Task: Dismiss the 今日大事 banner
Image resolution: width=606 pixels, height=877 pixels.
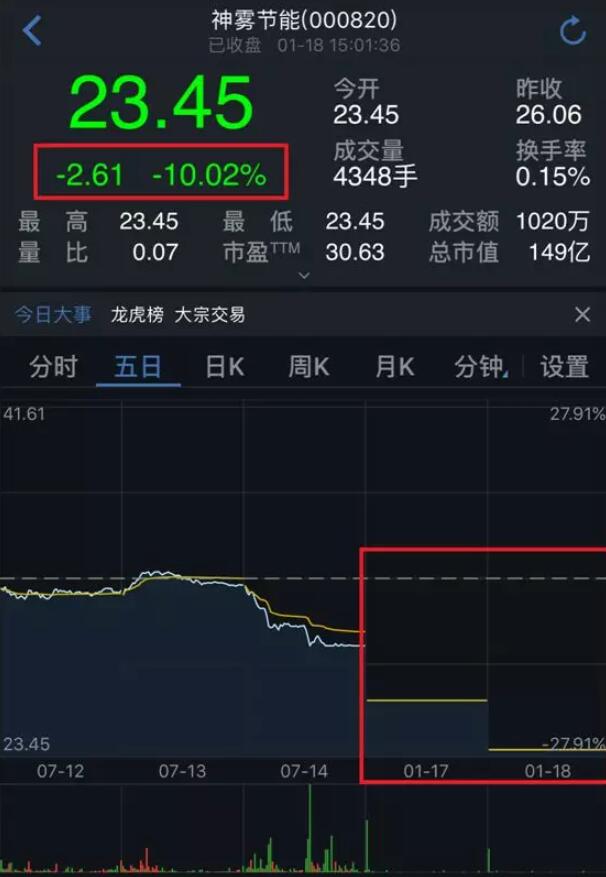Action: pyautogui.click(x=582, y=315)
